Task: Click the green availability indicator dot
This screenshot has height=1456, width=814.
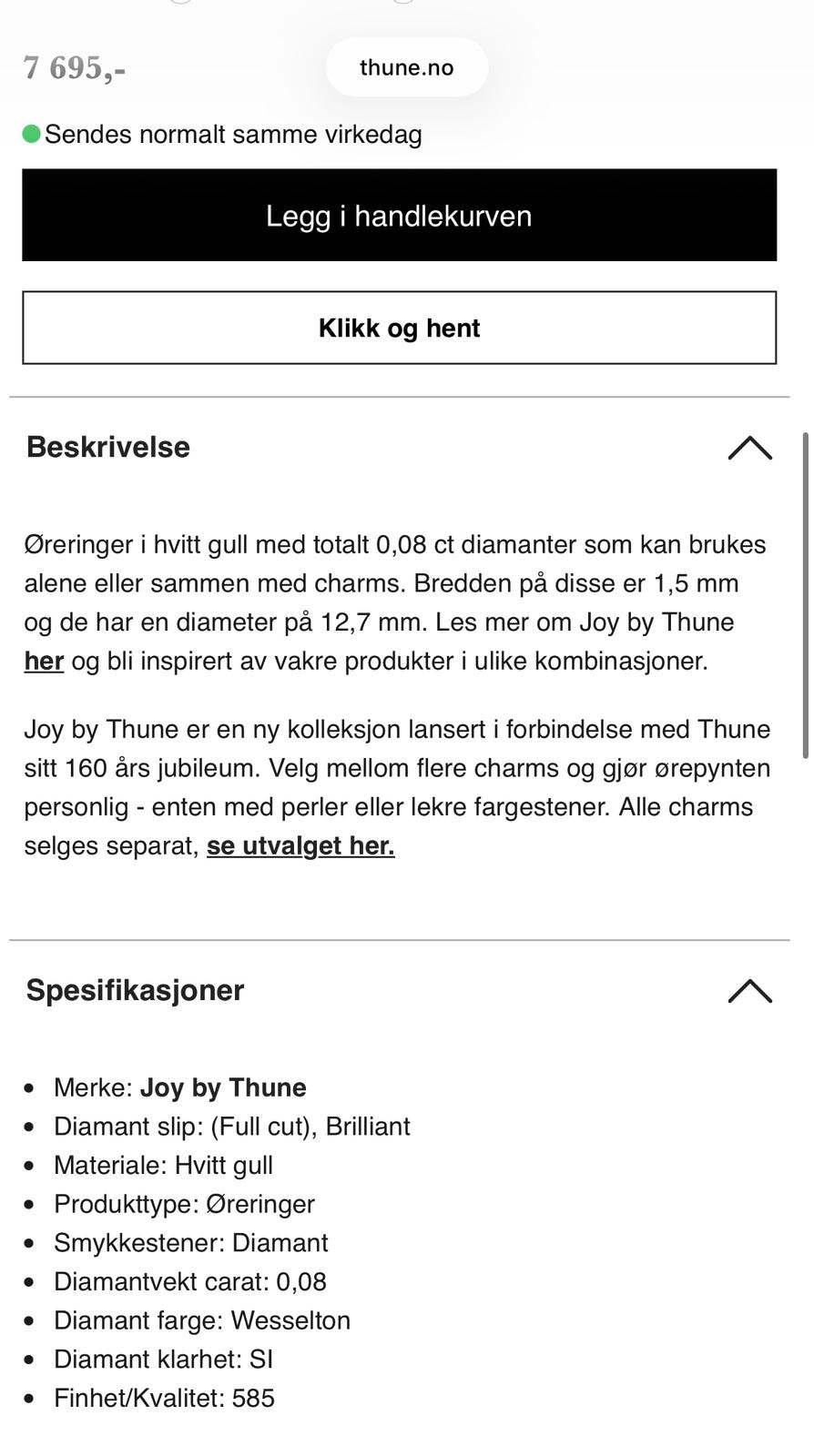Action: point(33,134)
